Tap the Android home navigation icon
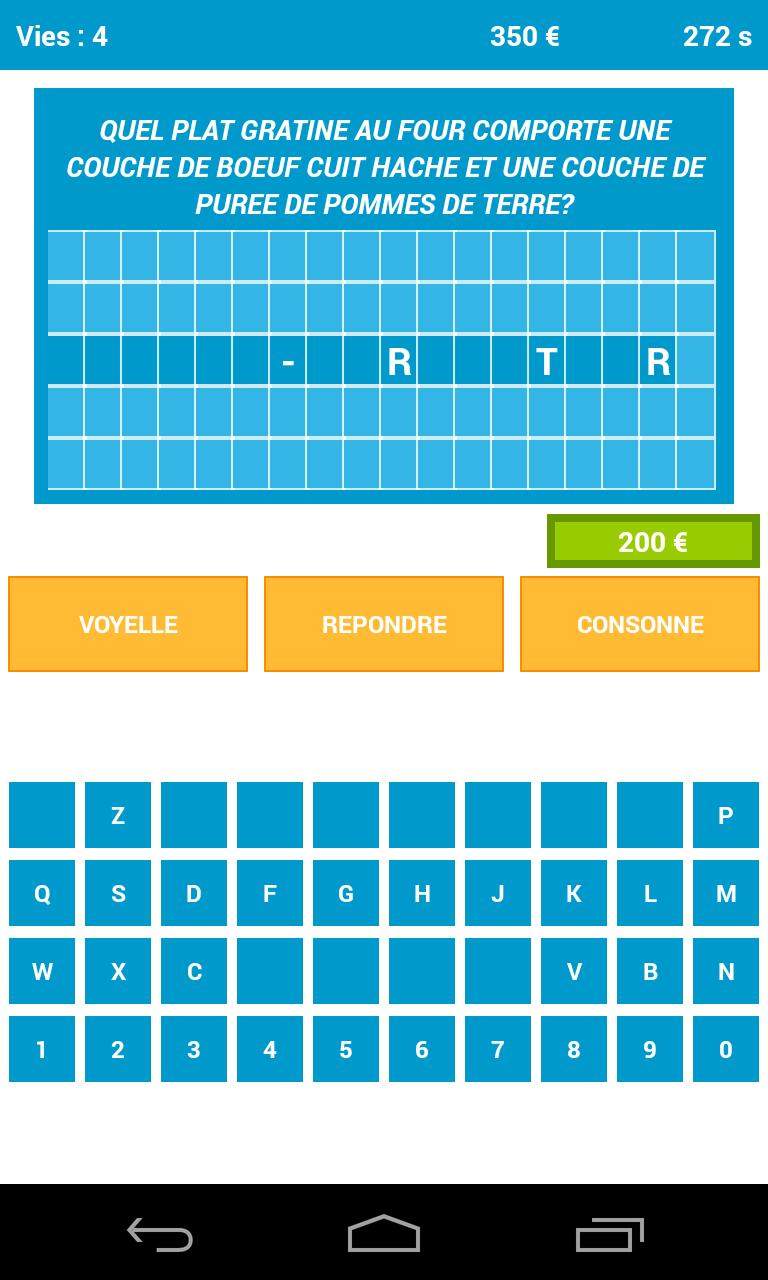Image resolution: width=768 pixels, height=1280 pixels. tap(383, 1236)
